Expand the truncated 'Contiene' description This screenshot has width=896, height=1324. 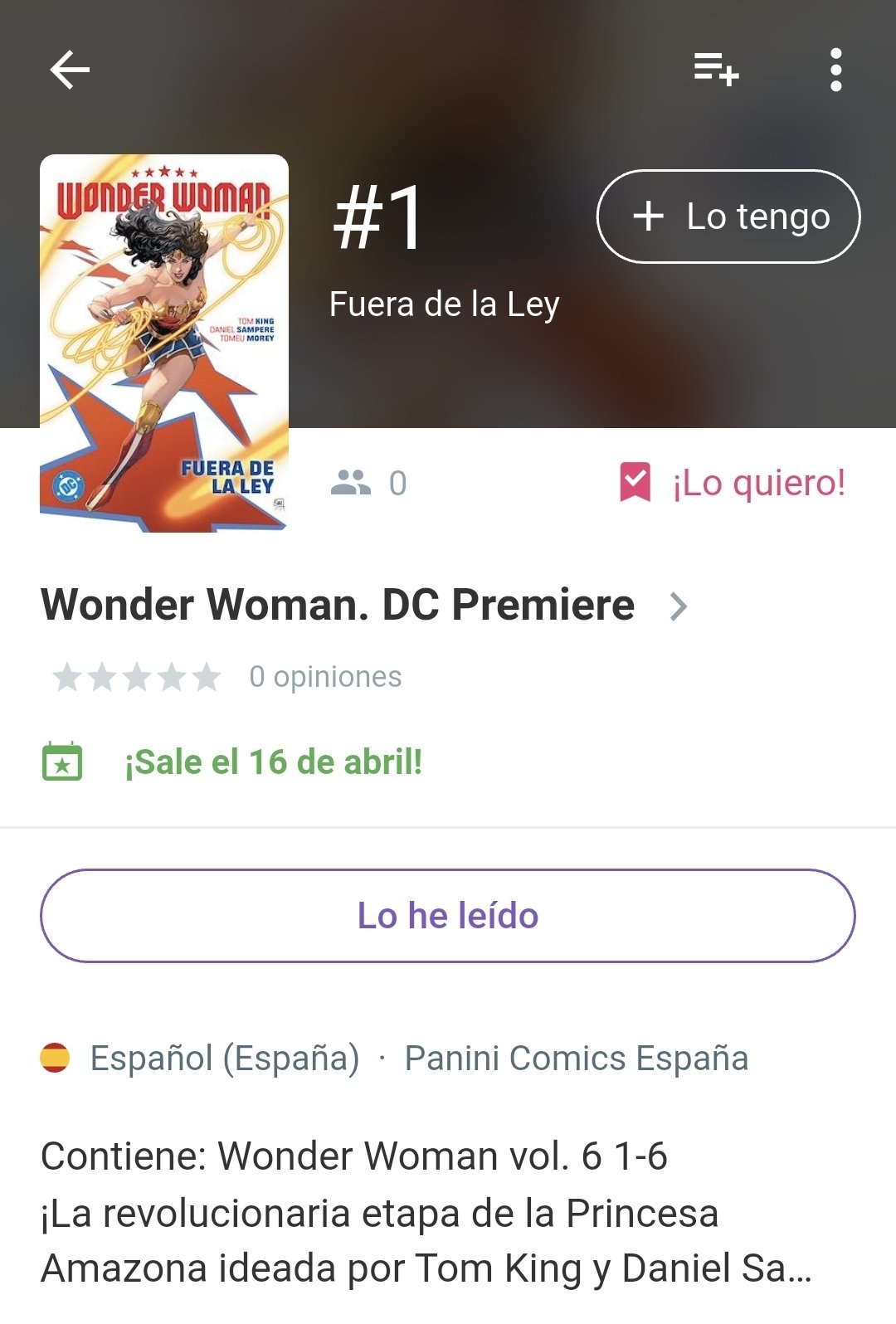click(426, 1213)
